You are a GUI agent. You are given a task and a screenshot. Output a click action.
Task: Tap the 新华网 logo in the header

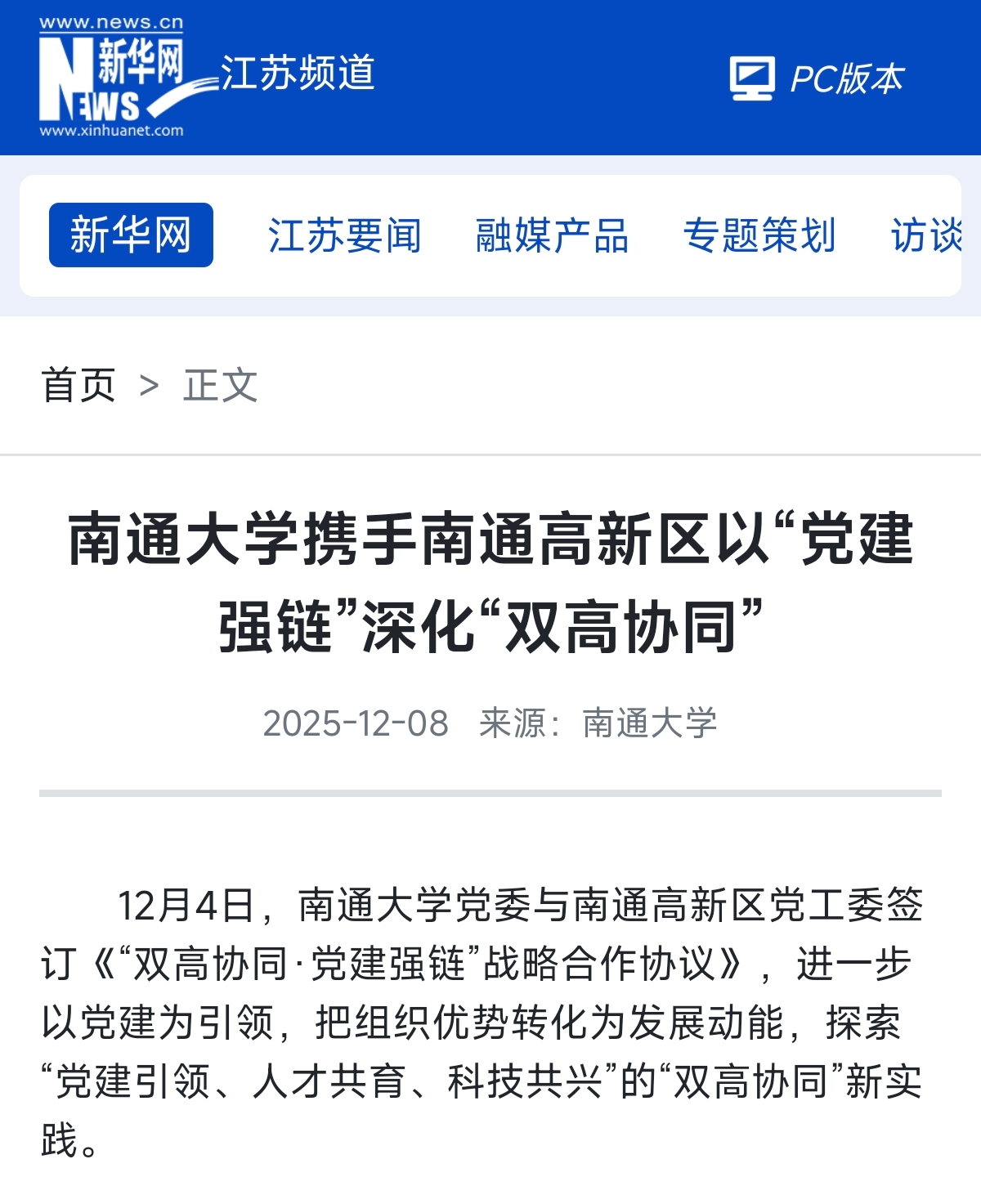coord(112,77)
